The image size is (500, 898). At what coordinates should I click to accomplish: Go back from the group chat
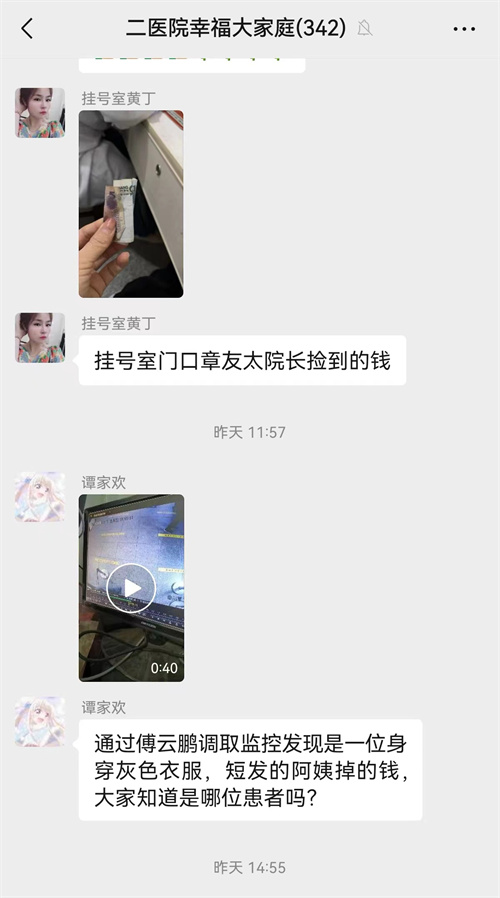(x=27, y=28)
